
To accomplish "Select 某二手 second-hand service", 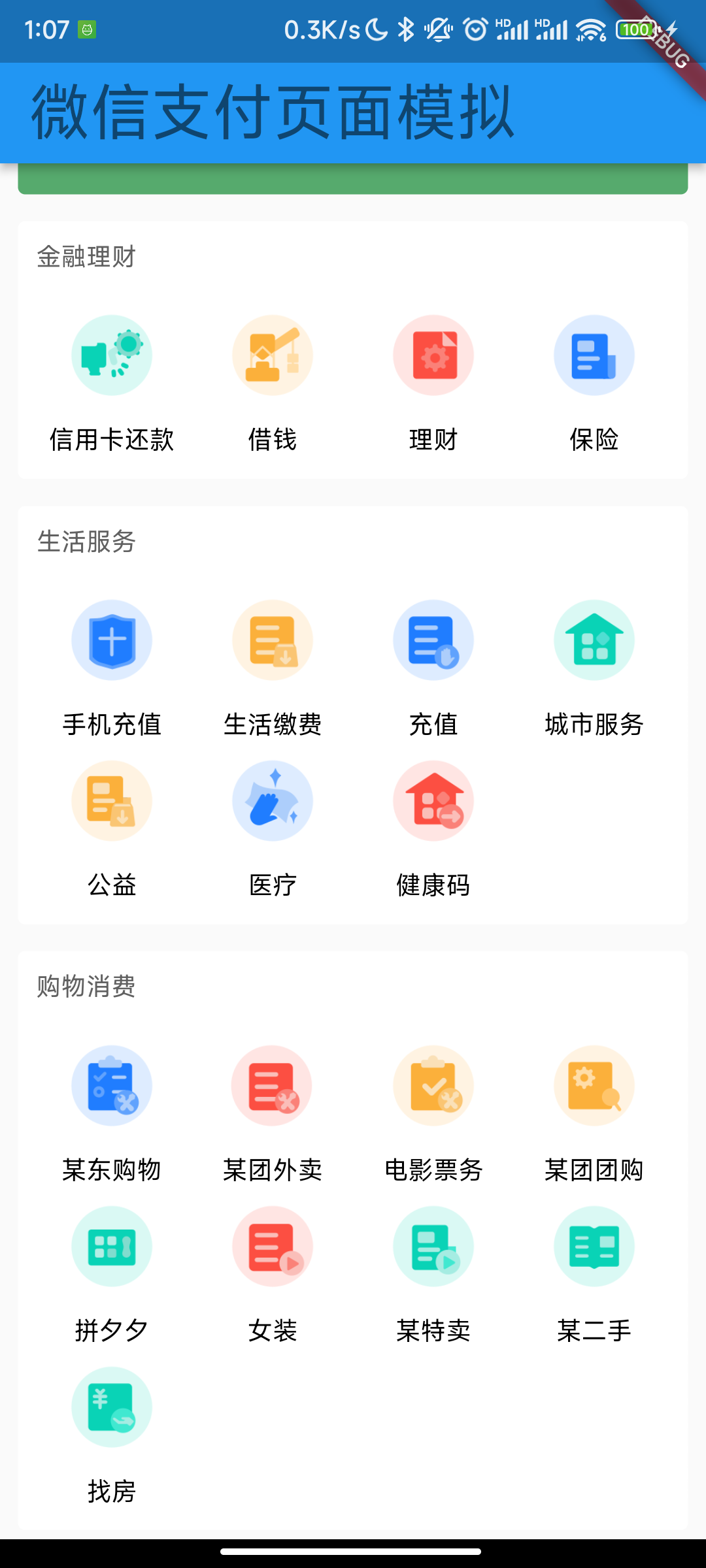I will click(594, 1247).
